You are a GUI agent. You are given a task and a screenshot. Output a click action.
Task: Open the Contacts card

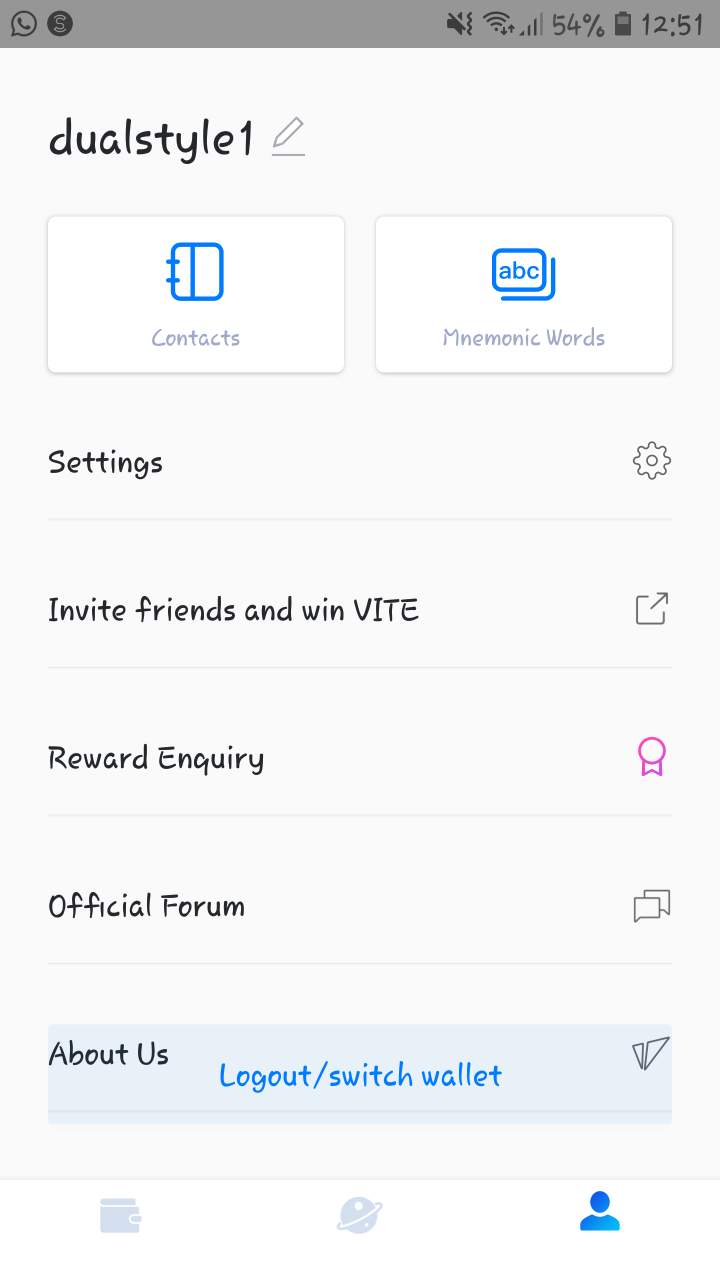[x=196, y=294]
